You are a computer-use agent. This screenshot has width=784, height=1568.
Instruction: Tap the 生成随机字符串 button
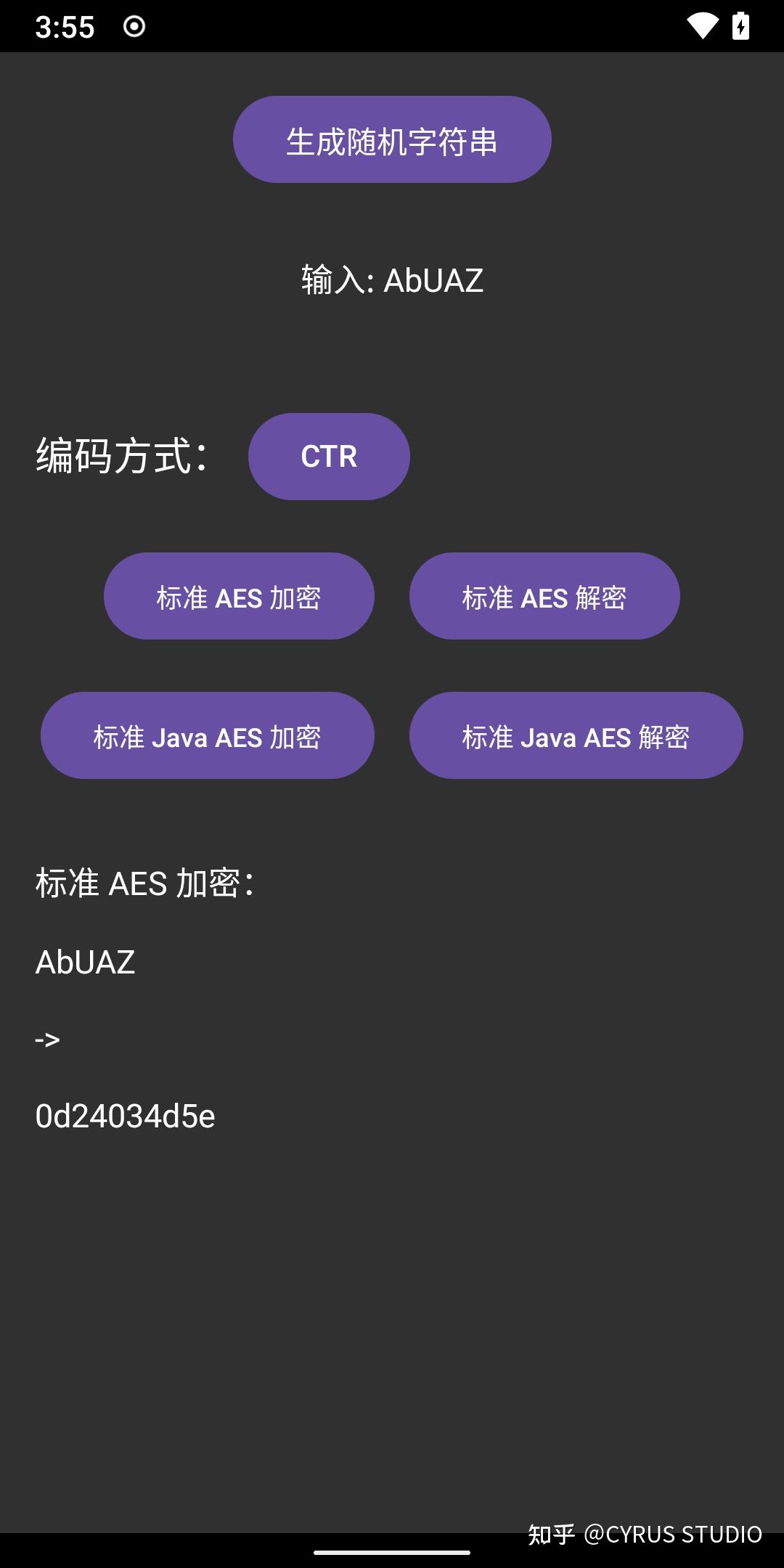pos(392,139)
